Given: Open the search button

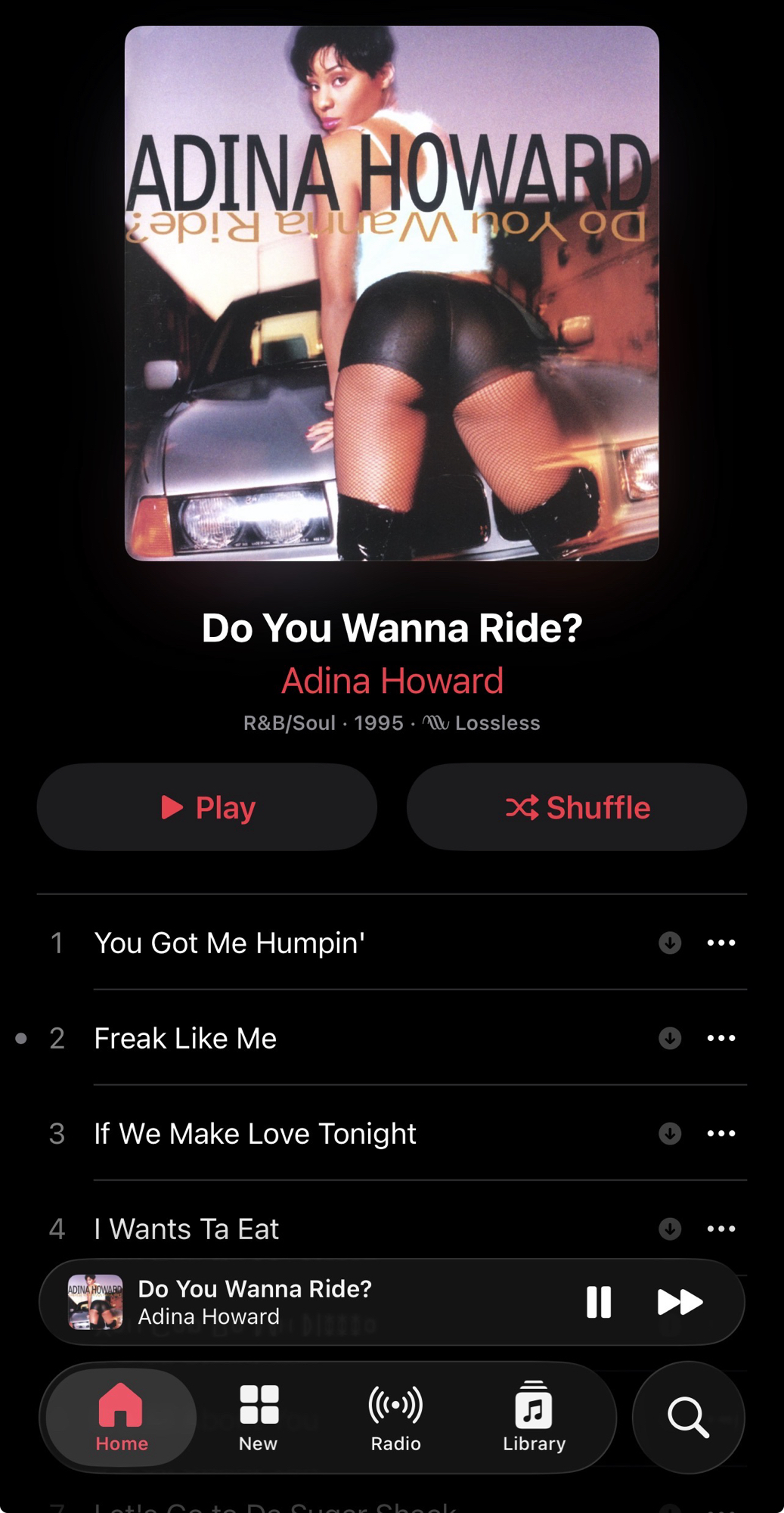Looking at the screenshot, I should (x=688, y=1417).
